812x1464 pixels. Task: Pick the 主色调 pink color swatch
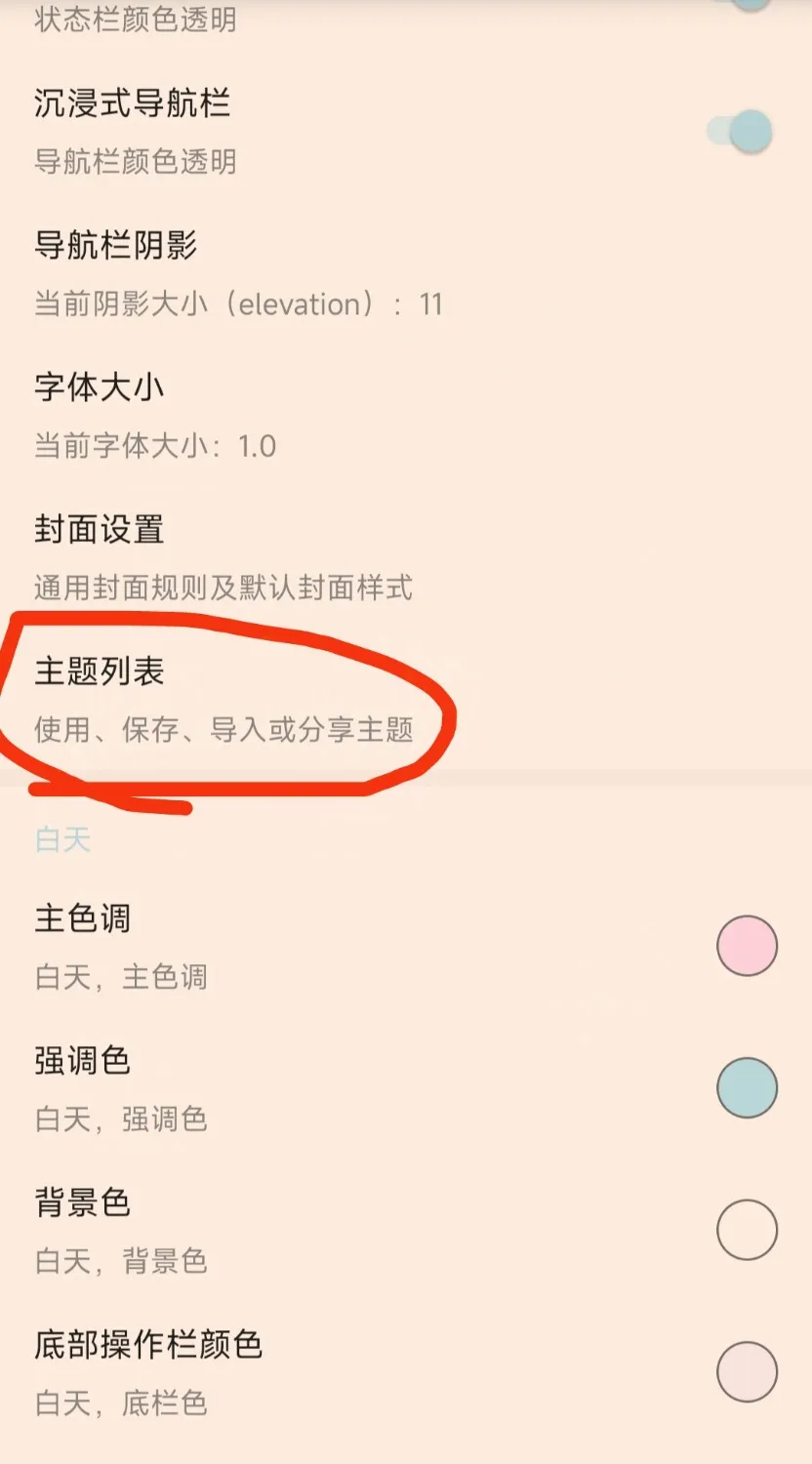click(x=747, y=946)
